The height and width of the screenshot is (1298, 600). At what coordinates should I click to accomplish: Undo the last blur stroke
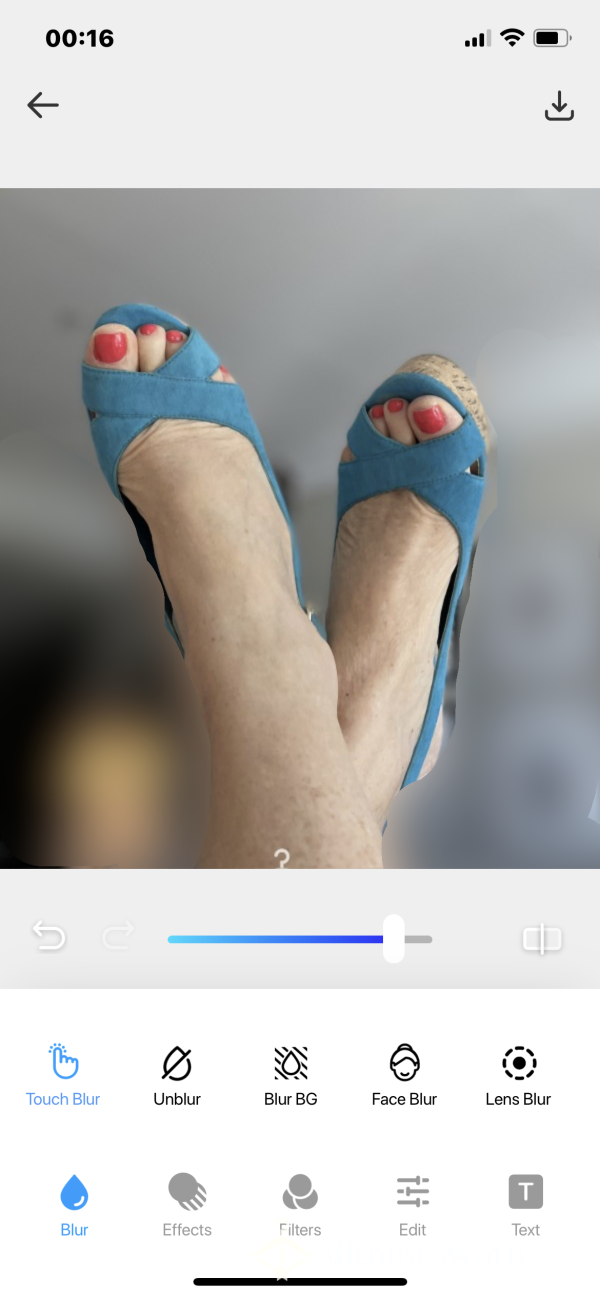49,937
